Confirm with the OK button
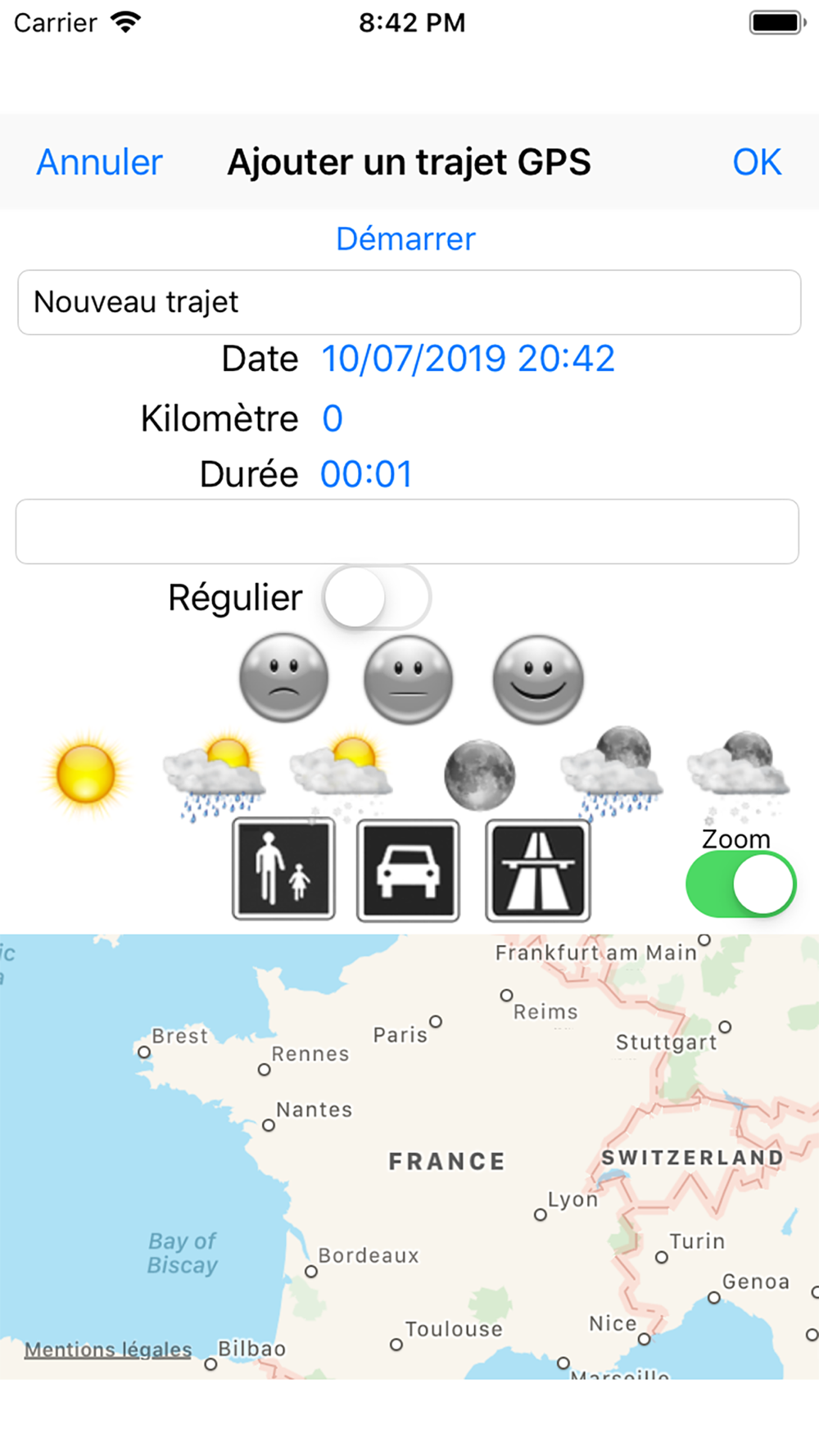The image size is (819, 1456). coord(756,162)
